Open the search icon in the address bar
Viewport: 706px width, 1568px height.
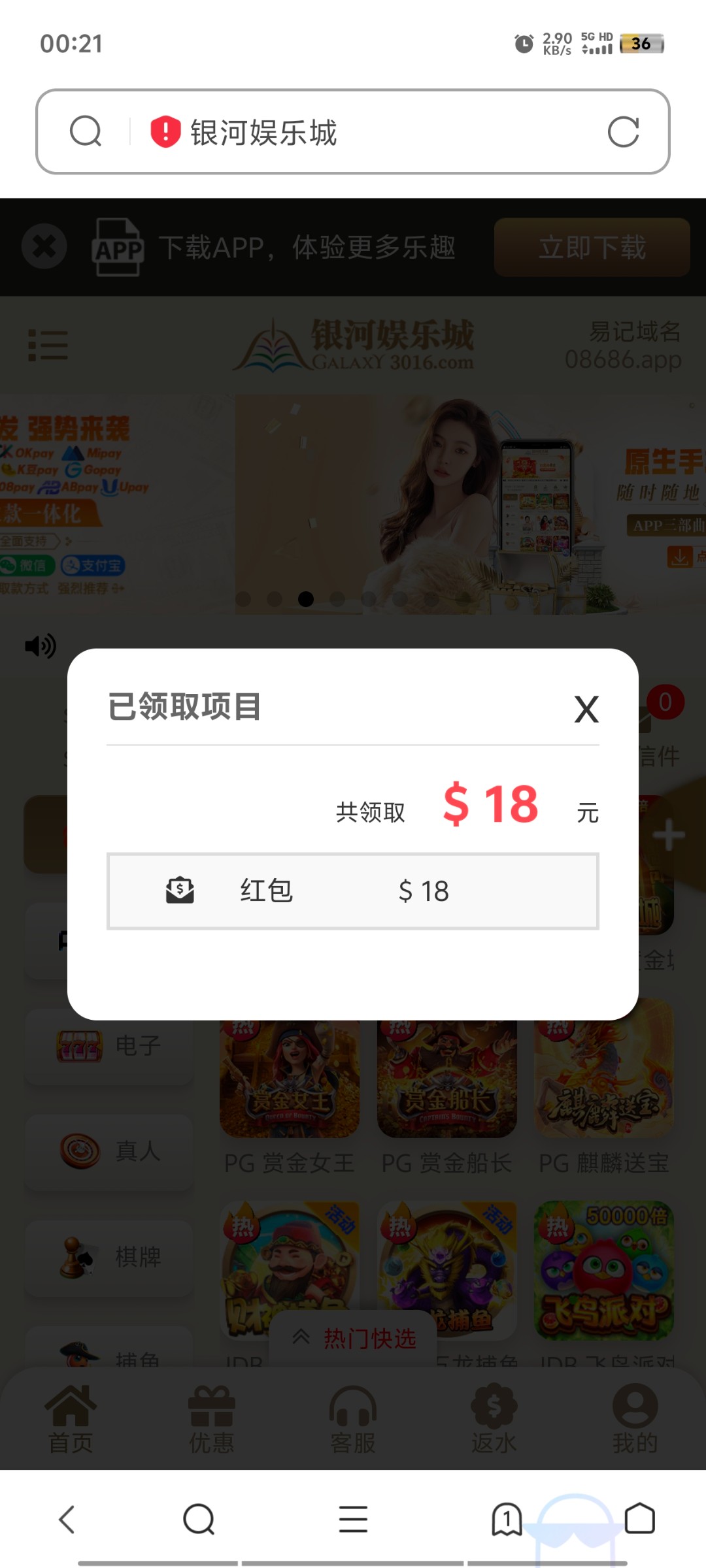click(x=86, y=132)
